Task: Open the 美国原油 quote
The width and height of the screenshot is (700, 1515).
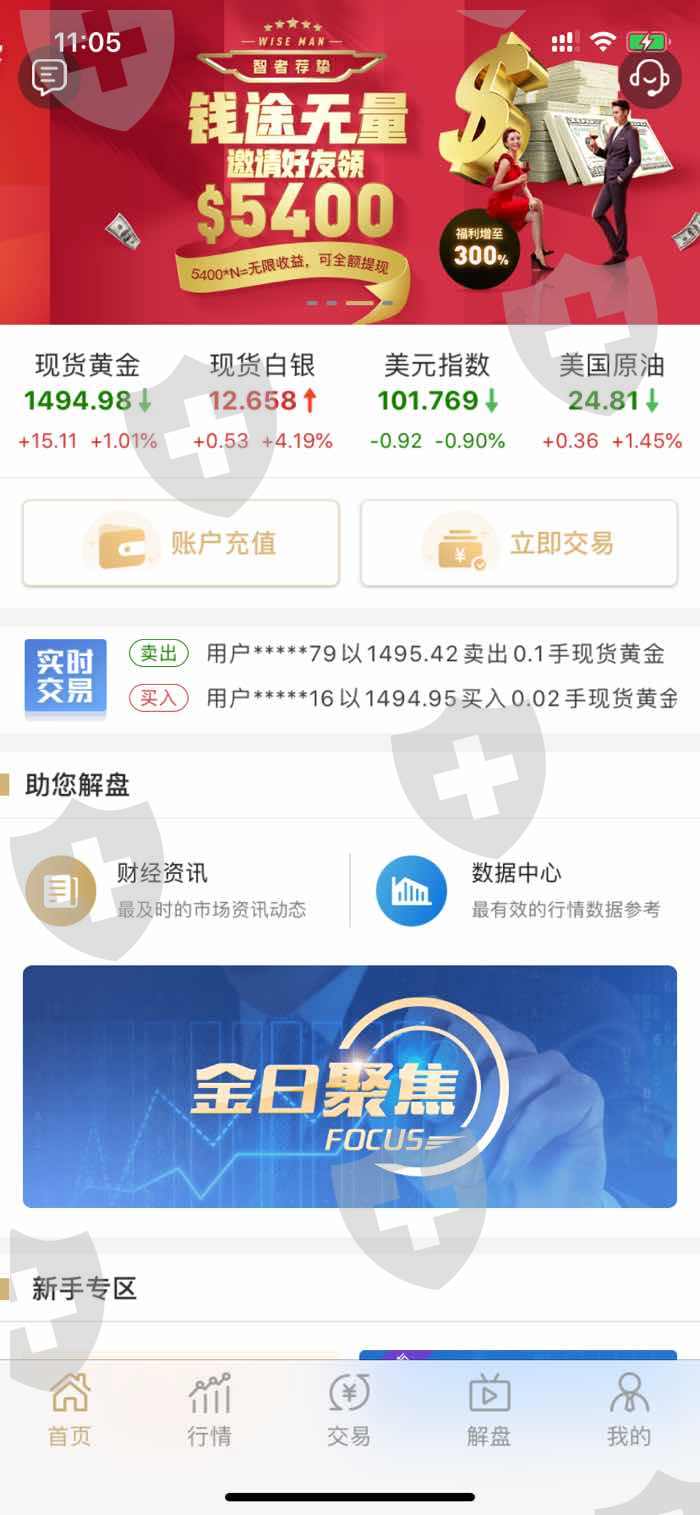Action: [612, 402]
